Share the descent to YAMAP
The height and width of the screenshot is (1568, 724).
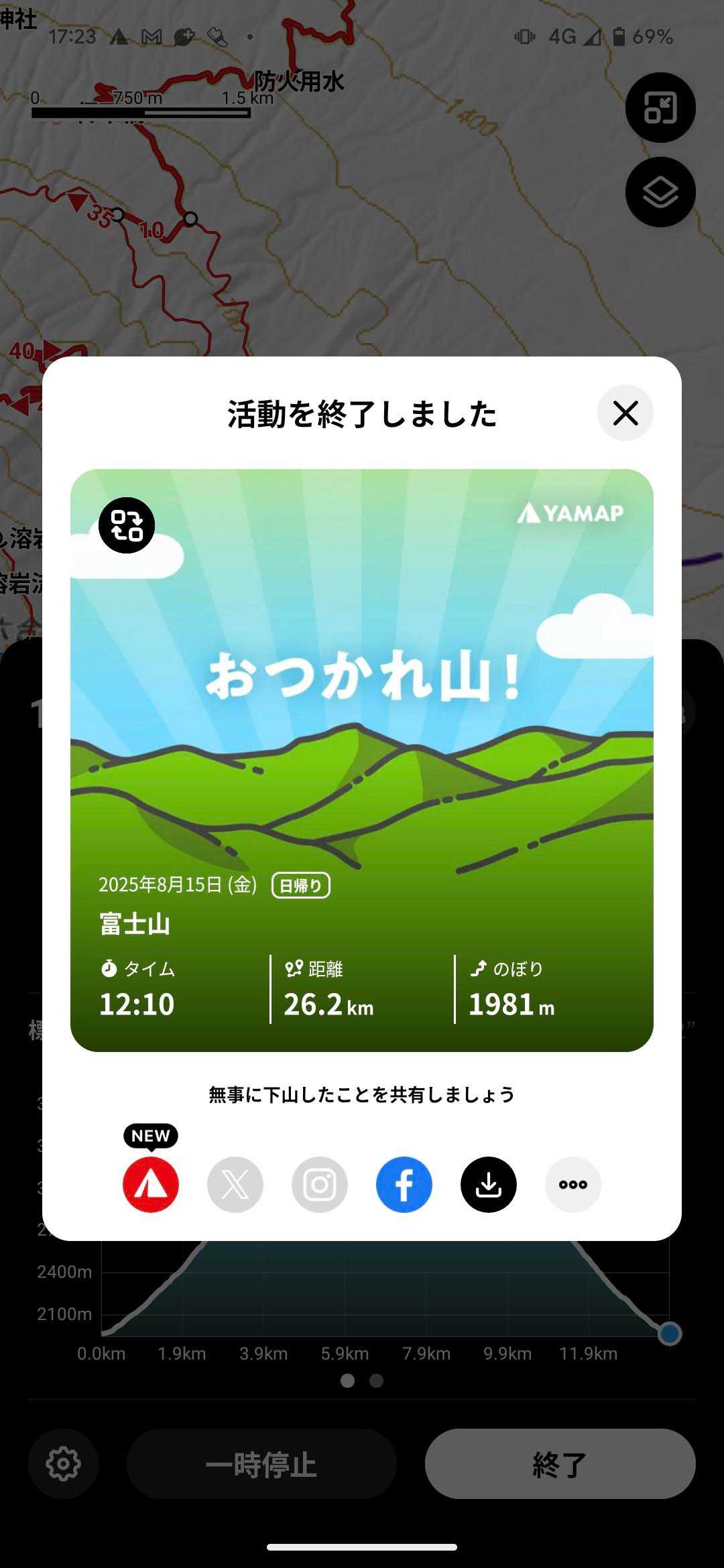pyautogui.click(x=151, y=1184)
